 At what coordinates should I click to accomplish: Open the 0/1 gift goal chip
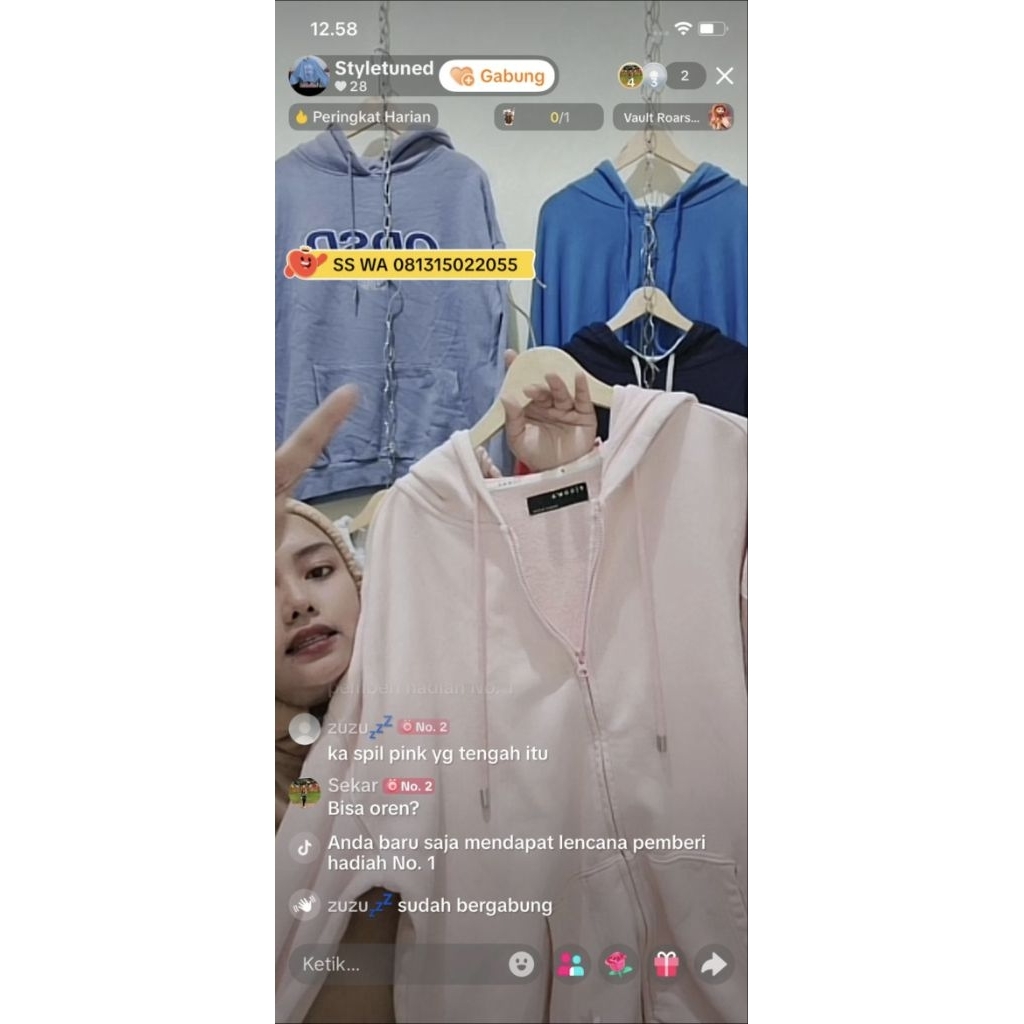point(548,117)
